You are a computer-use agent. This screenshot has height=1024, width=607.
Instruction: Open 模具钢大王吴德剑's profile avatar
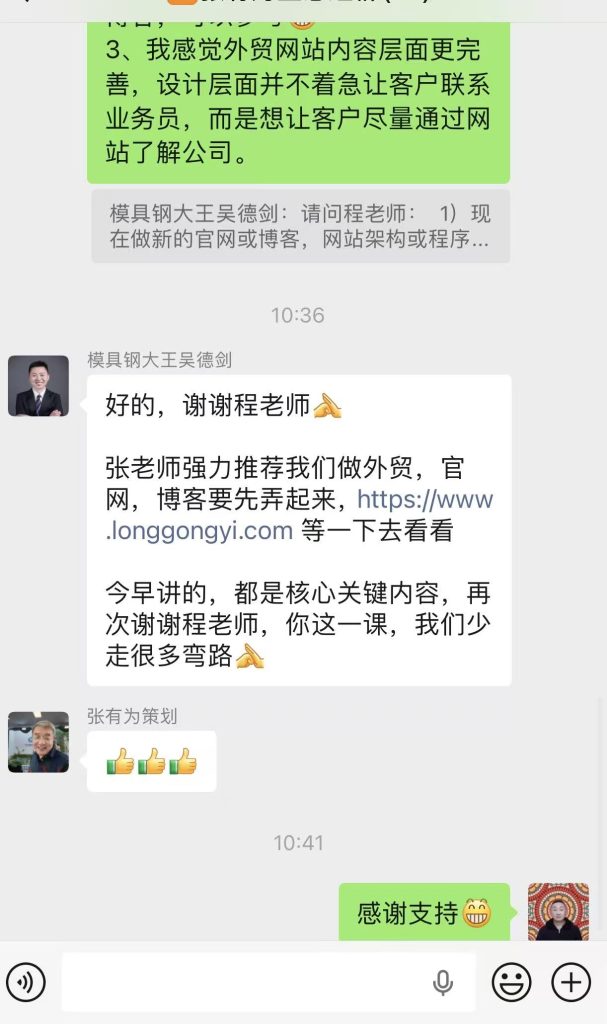(38, 386)
